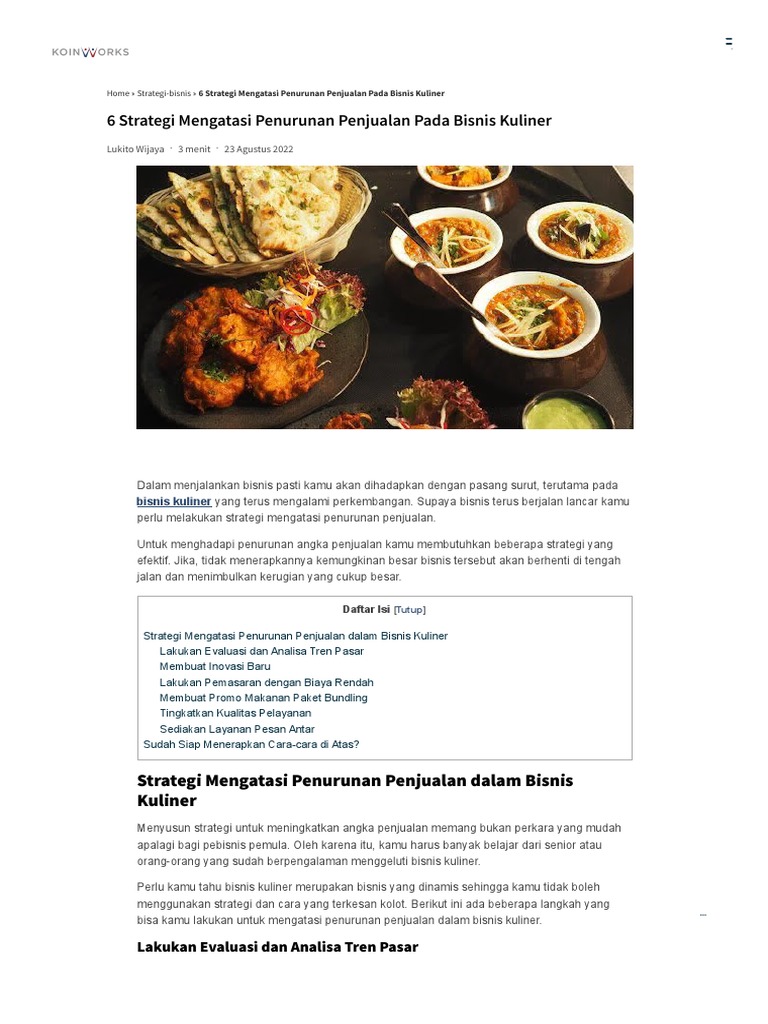The image size is (768, 1024).
Task: Jump to Sudah Siap Menerapkan Cara-cara section
Action: [x=251, y=744]
